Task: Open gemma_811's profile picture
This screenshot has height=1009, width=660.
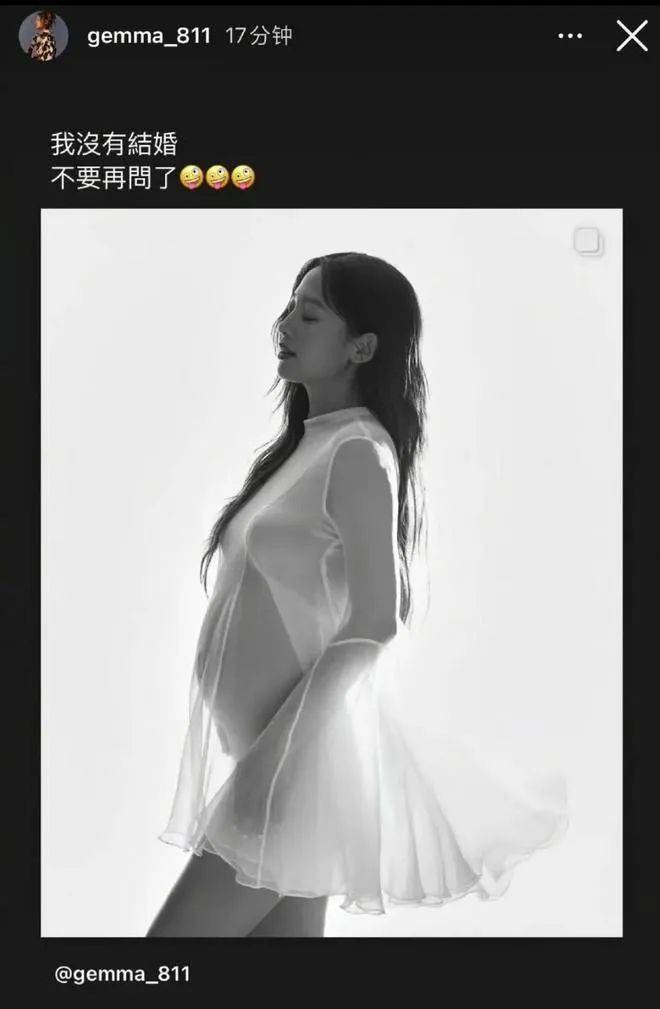Action: click(44, 36)
